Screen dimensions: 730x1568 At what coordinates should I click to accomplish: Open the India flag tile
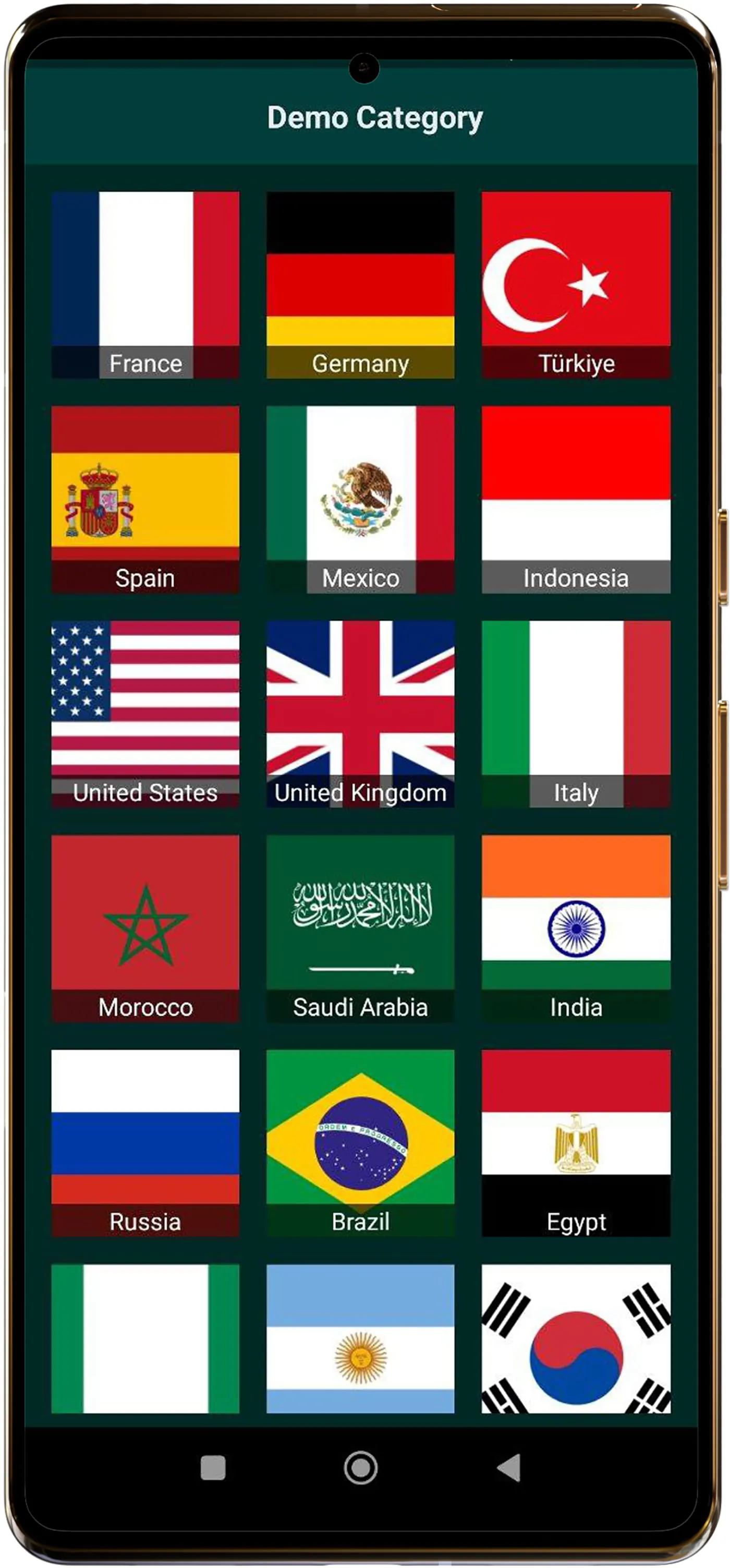pyautogui.click(x=576, y=927)
